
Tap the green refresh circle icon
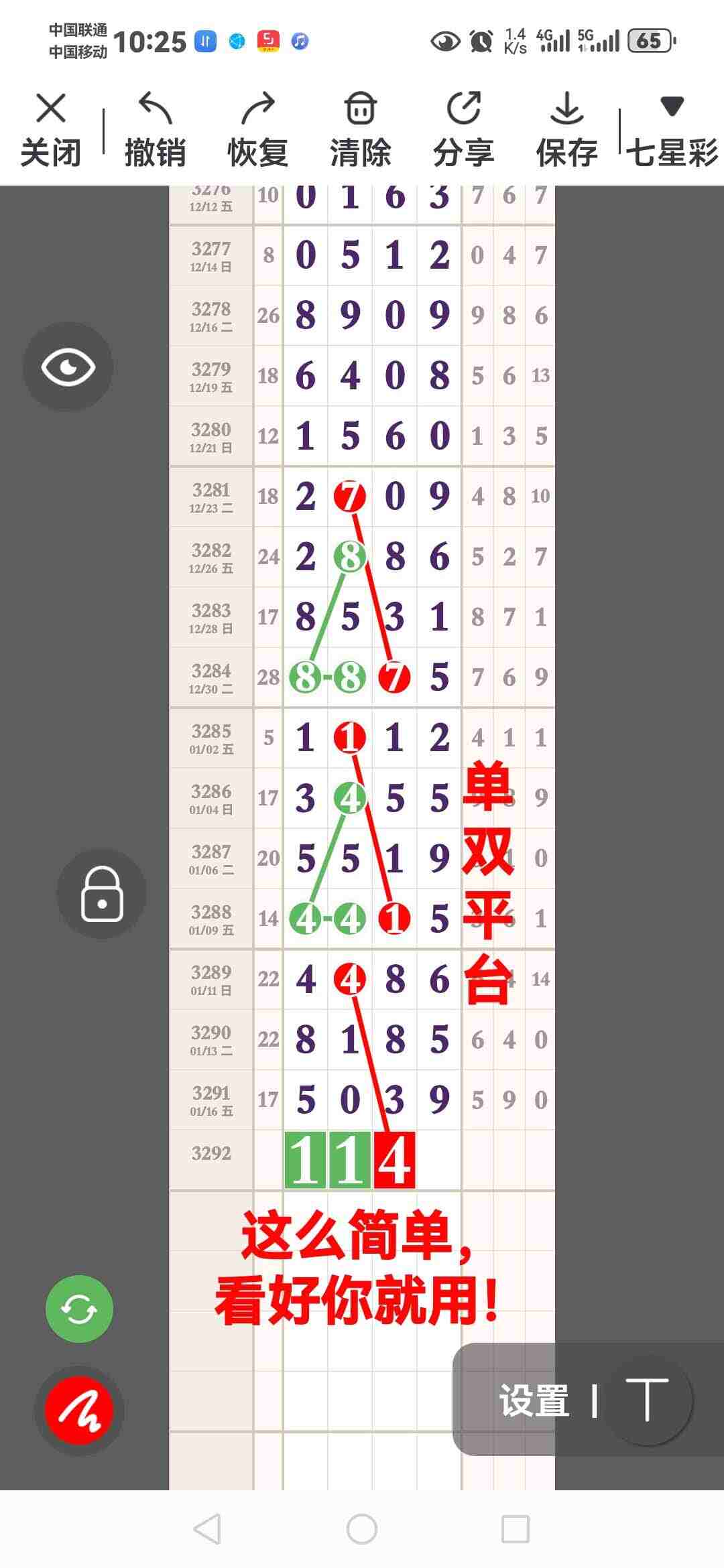[78, 1309]
